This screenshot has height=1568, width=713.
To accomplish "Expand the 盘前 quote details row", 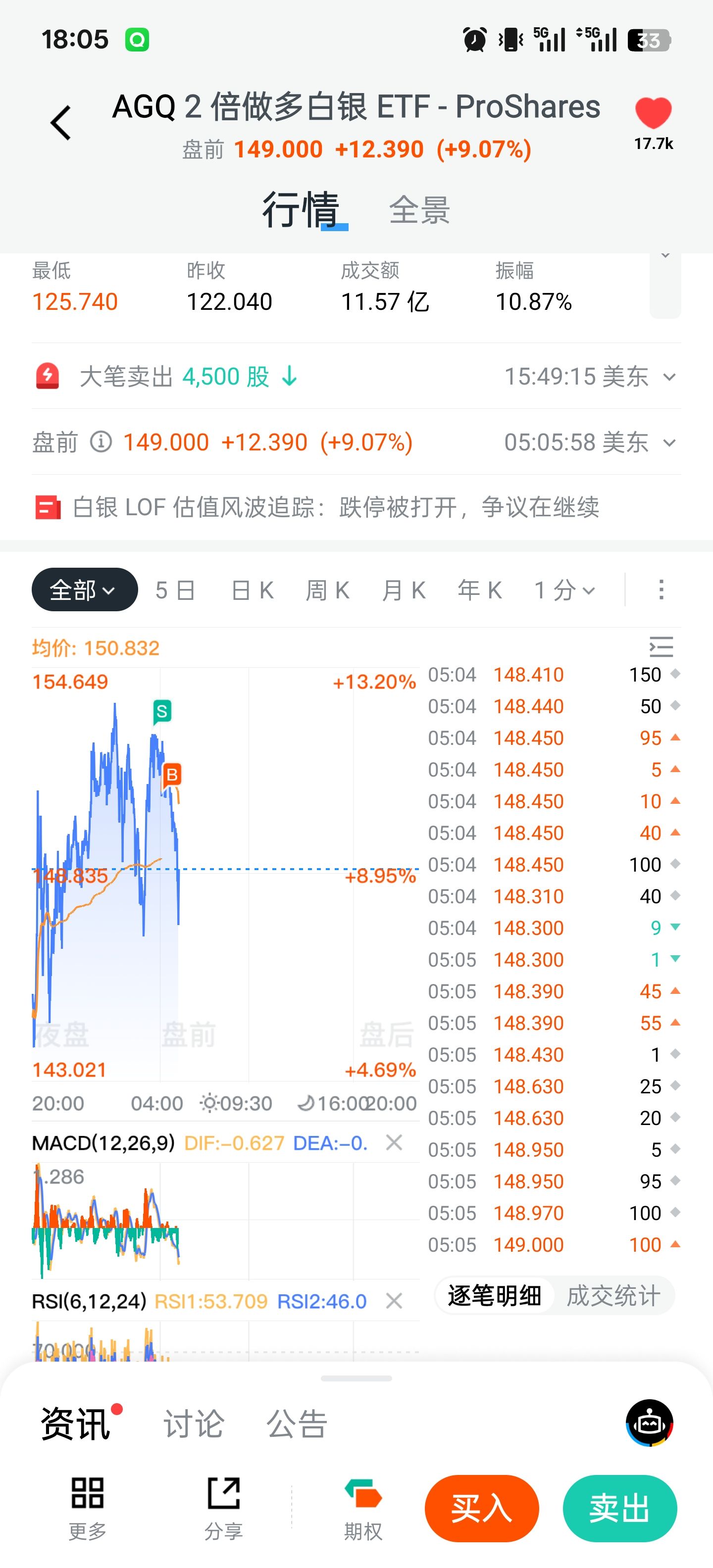I will point(668,442).
